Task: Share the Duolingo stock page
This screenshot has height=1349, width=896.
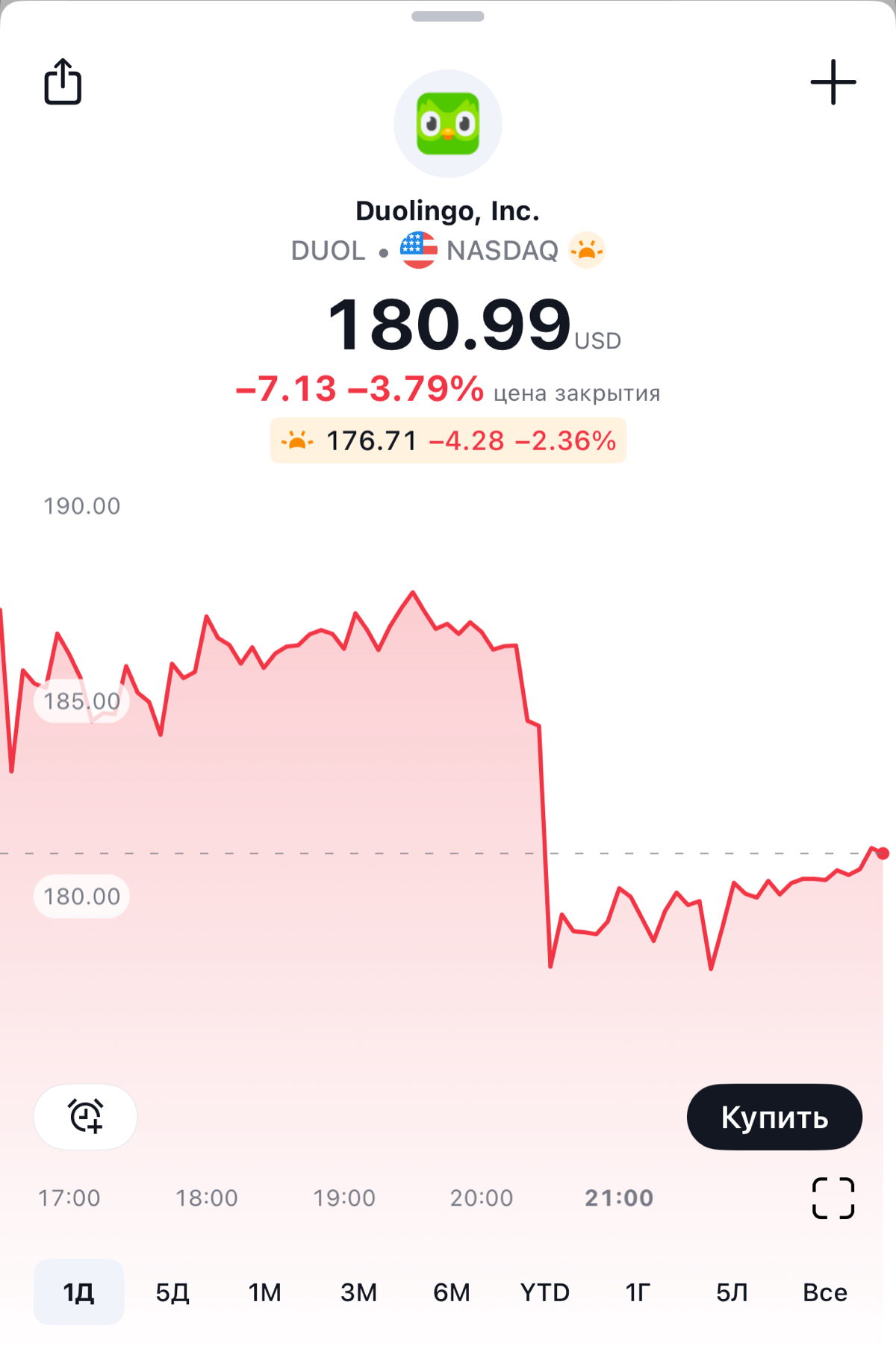Action: [x=63, y=81]
